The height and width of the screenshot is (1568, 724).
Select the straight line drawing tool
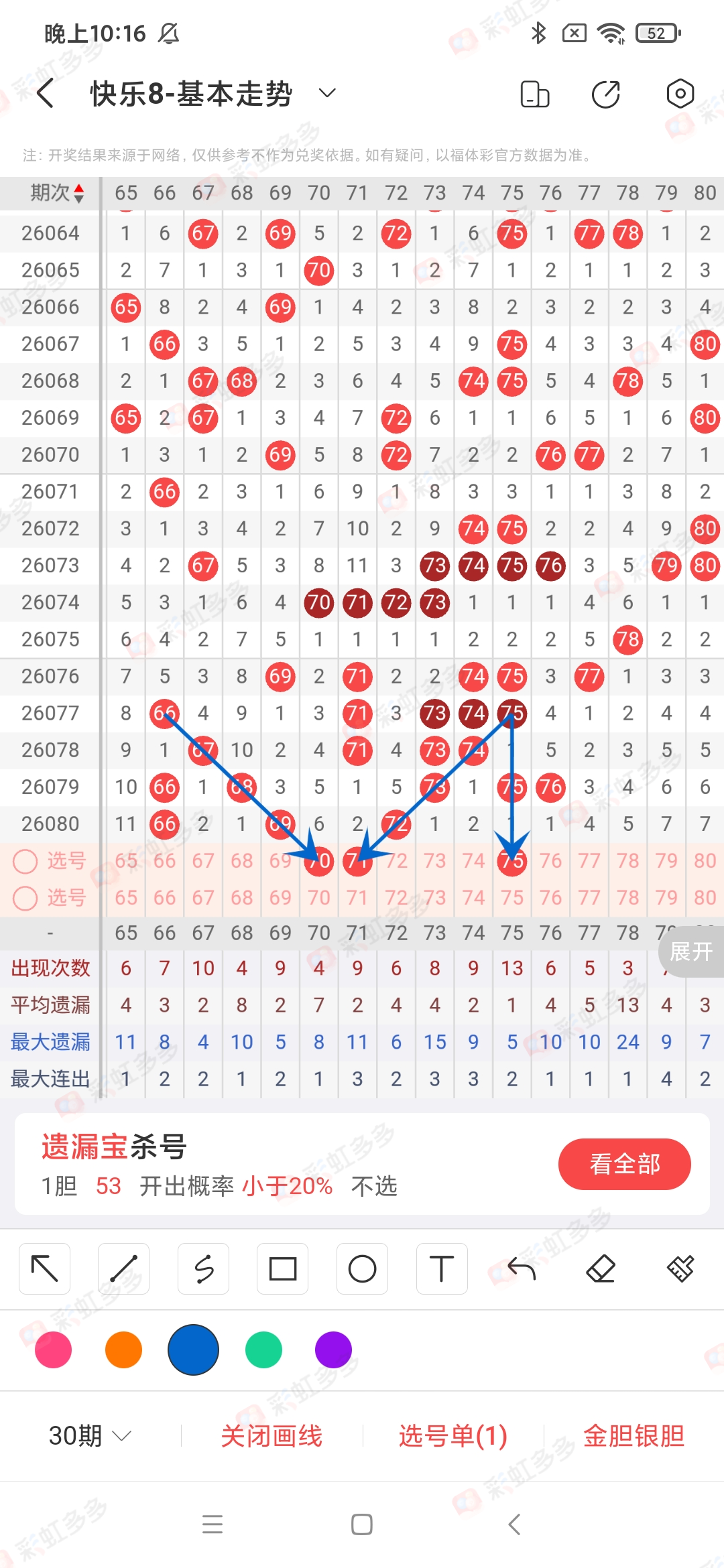pyautogui.click(x=124, y=1268)
